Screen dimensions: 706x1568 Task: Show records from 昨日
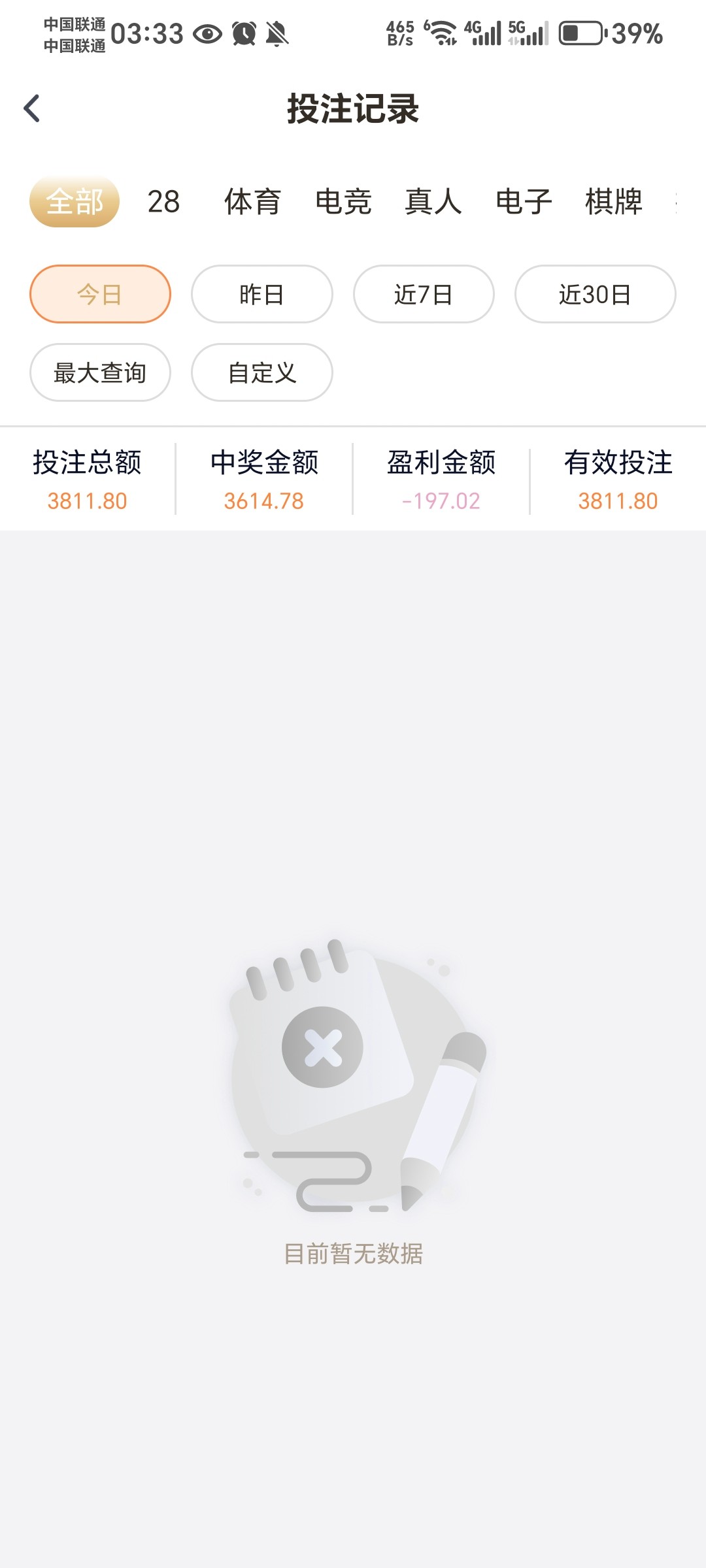click(261, 294)
